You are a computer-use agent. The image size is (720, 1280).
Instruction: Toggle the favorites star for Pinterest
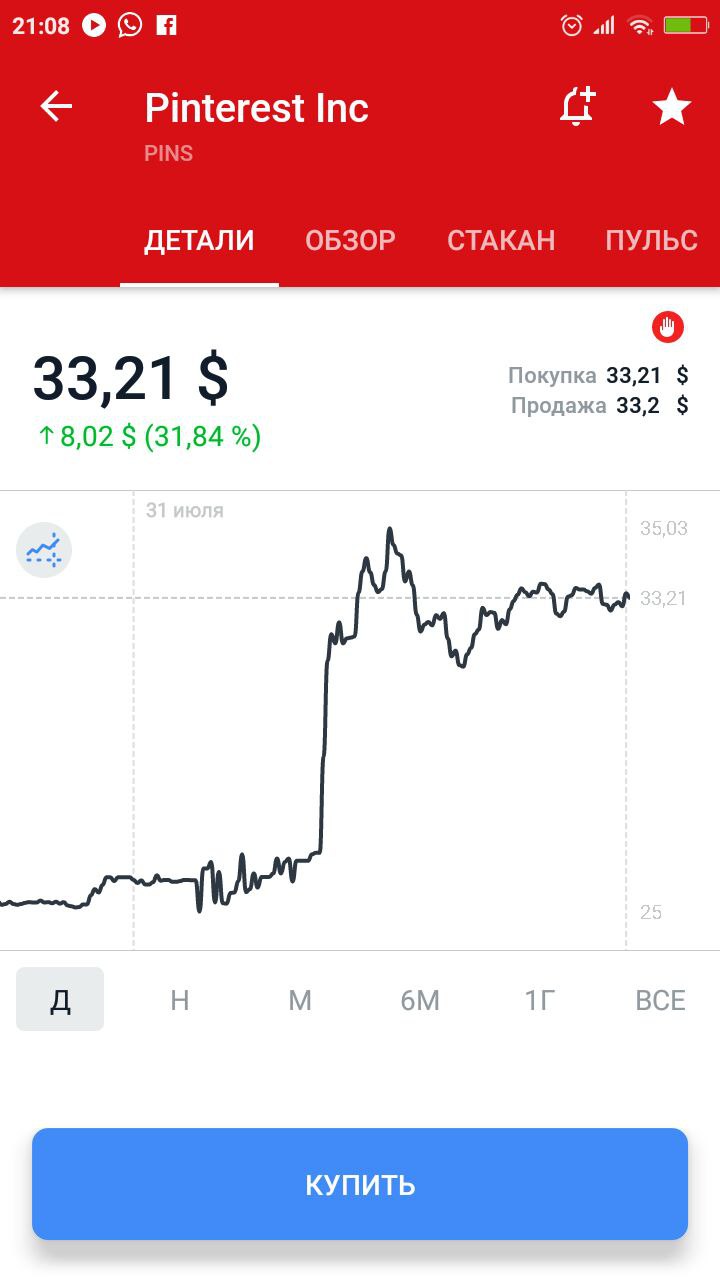coord(672,106)
